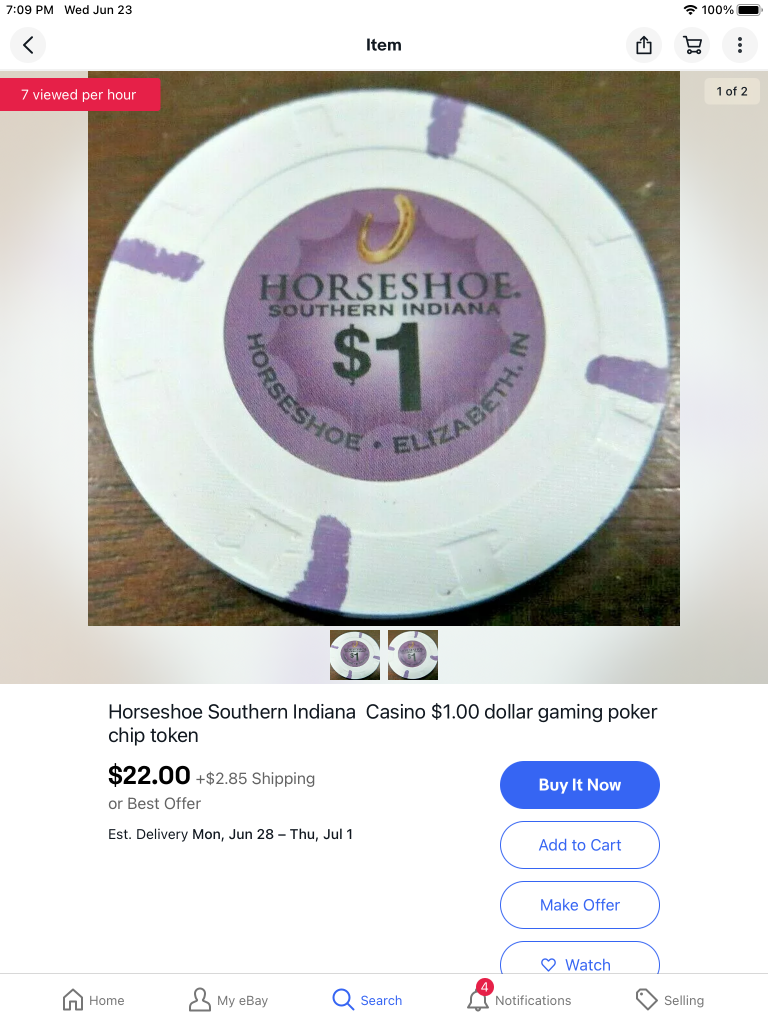
Task: Go to the Home tab
Action: 93,1000
